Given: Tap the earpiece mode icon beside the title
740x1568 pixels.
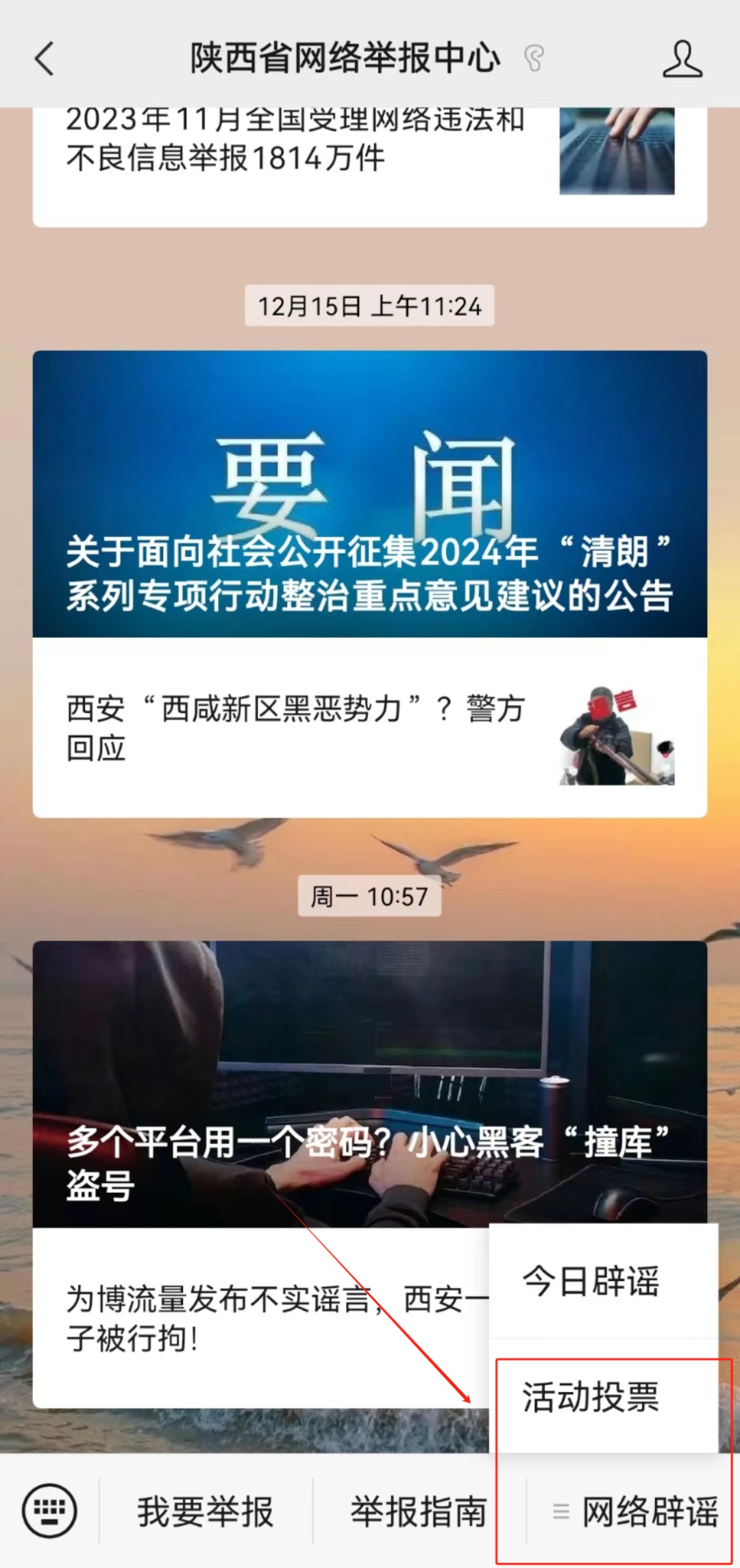Looking at the screenshot, I should click(533, 60).
